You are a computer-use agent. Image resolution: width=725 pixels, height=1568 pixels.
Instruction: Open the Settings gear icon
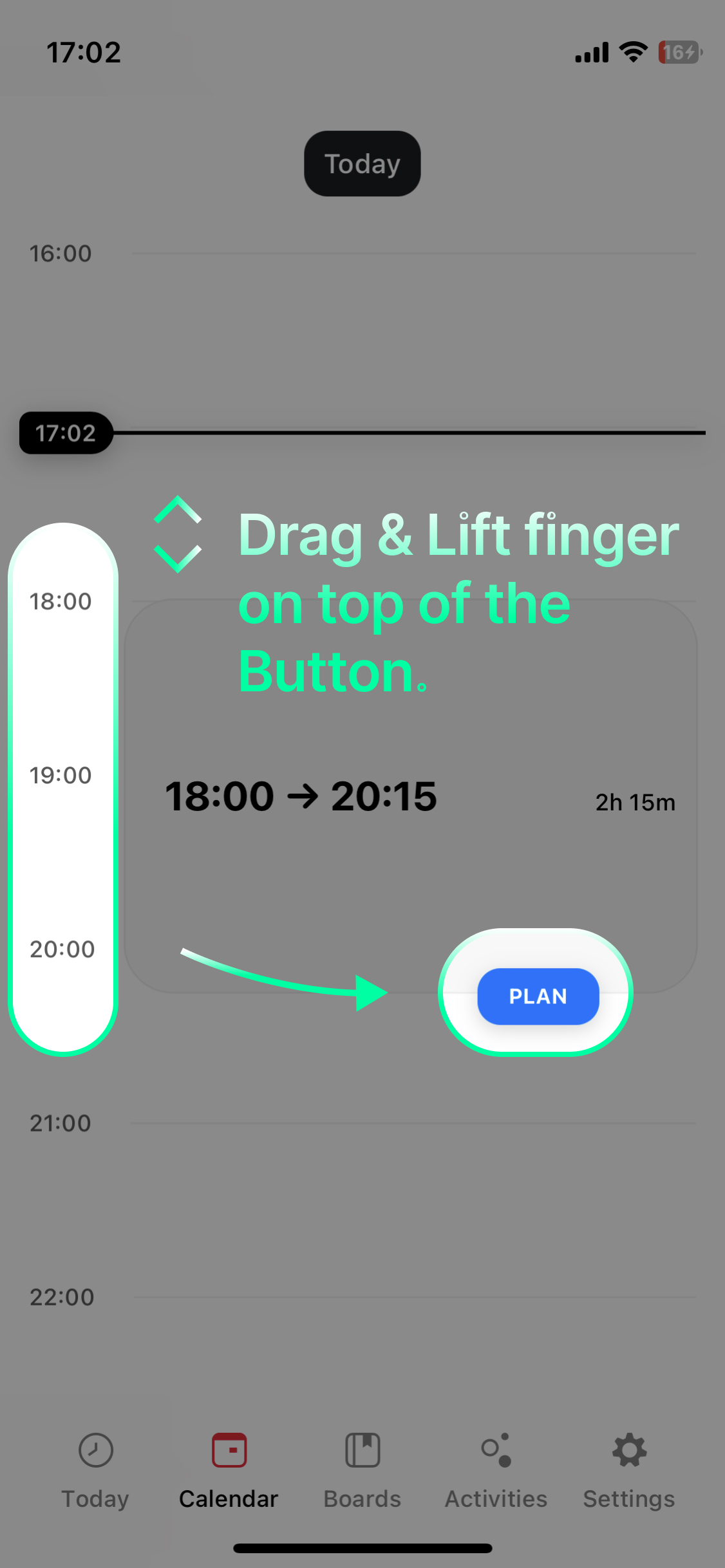click(628, 1450)
